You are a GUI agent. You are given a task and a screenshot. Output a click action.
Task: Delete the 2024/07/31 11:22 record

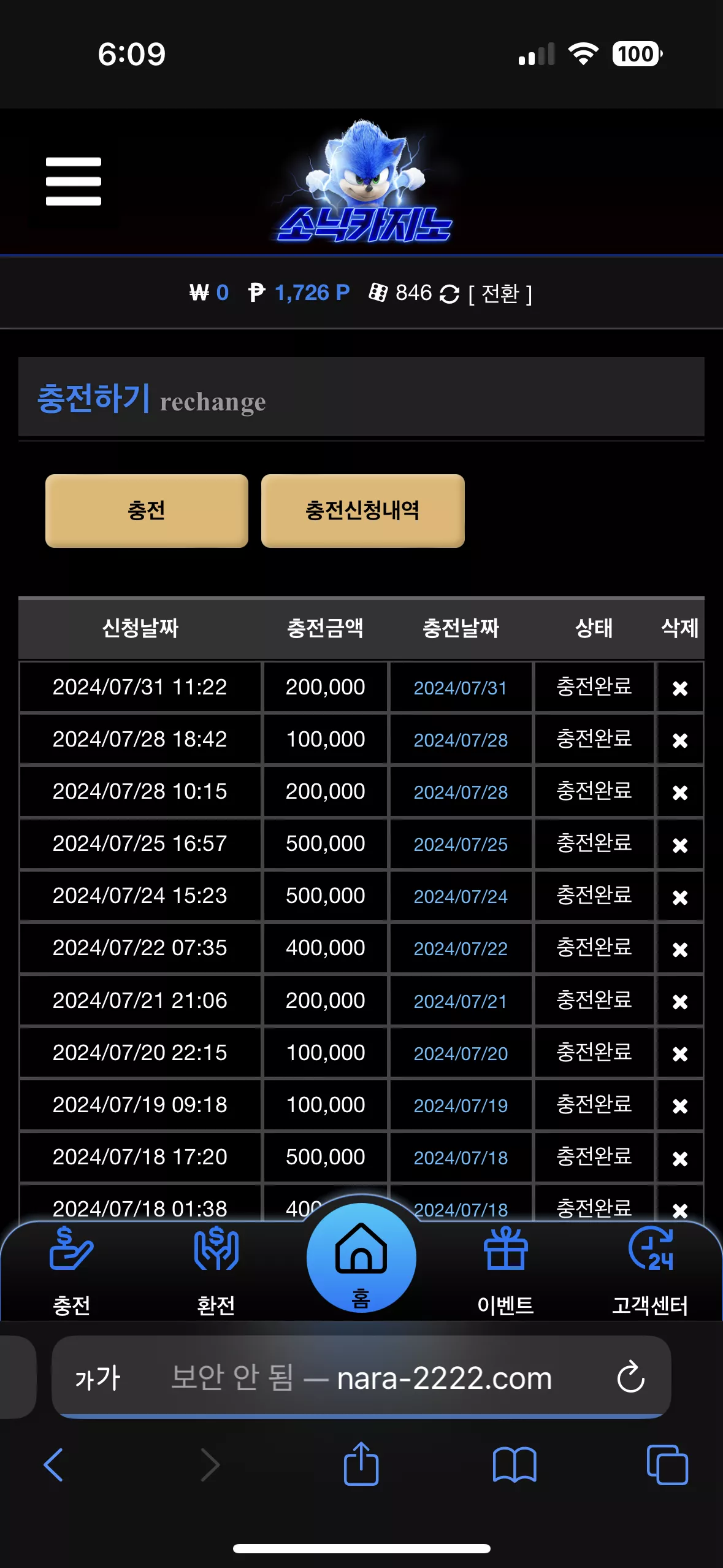point(679,688)
